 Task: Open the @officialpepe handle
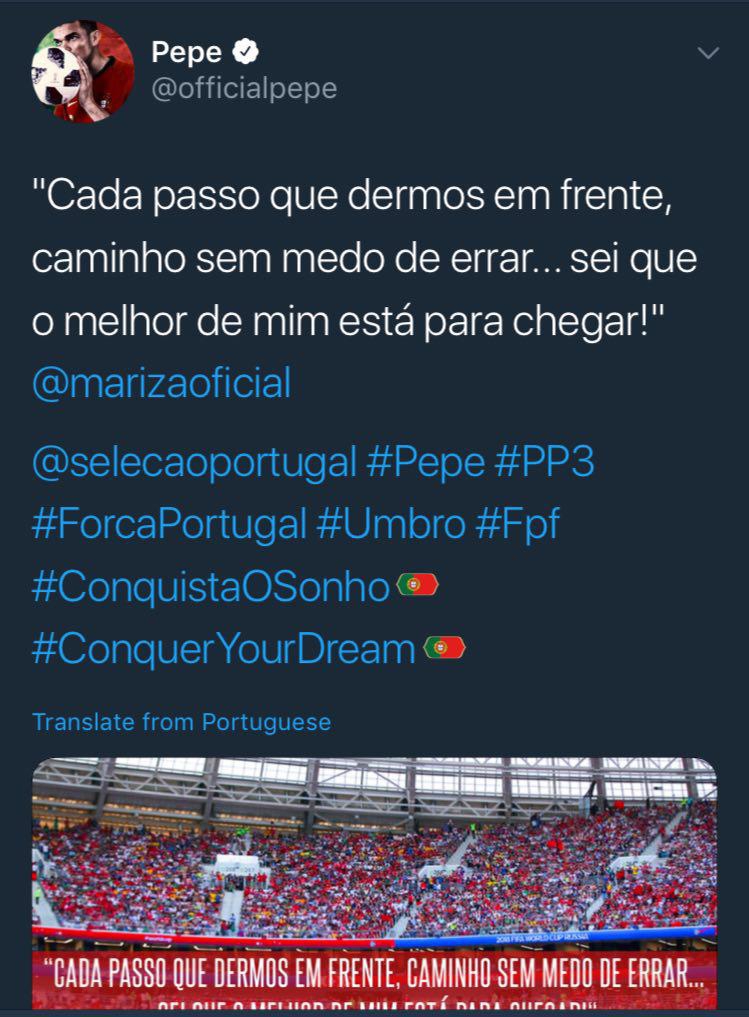click(x=244, y=89)
